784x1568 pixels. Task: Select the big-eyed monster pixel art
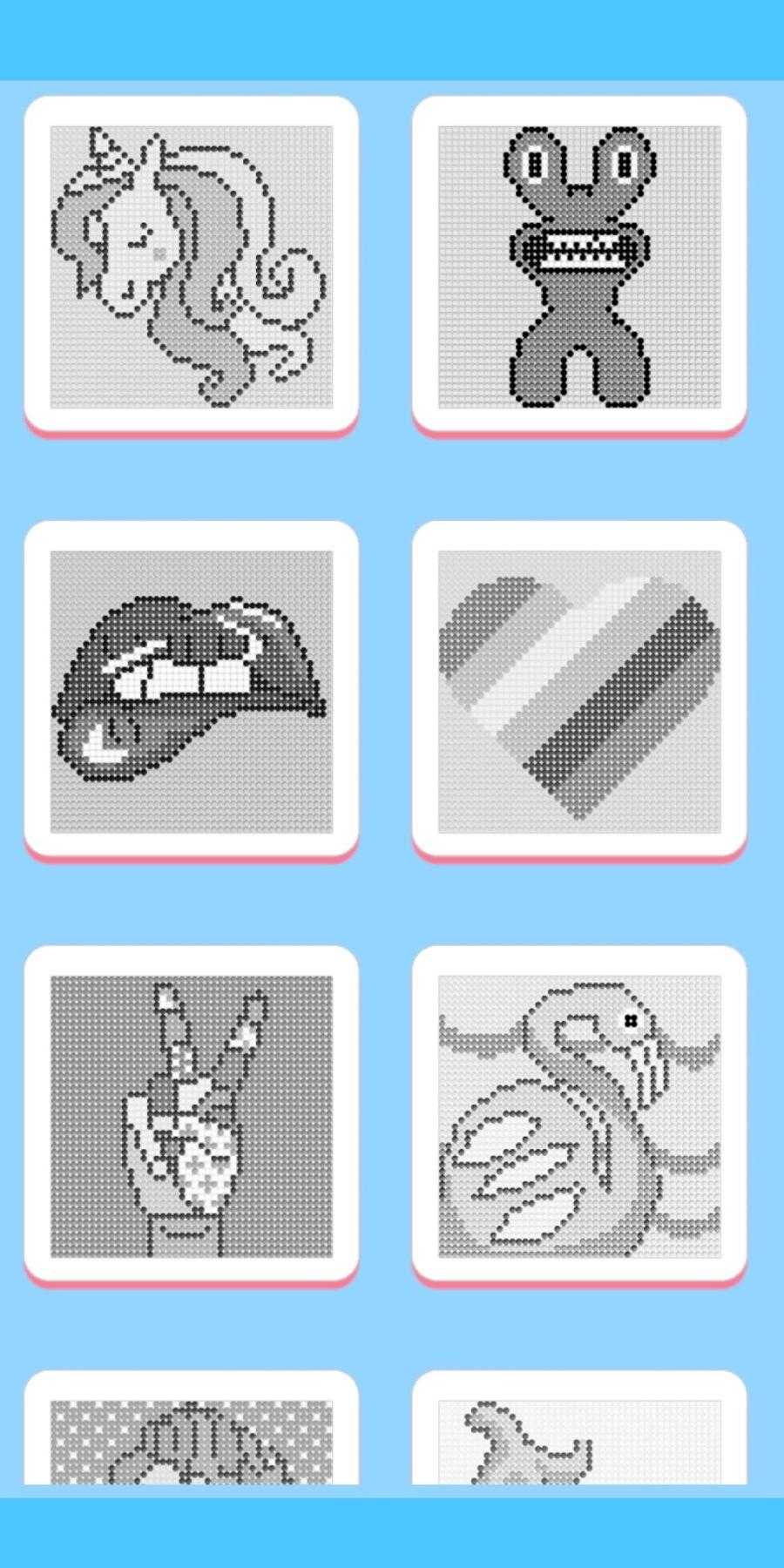click(579, 266)
